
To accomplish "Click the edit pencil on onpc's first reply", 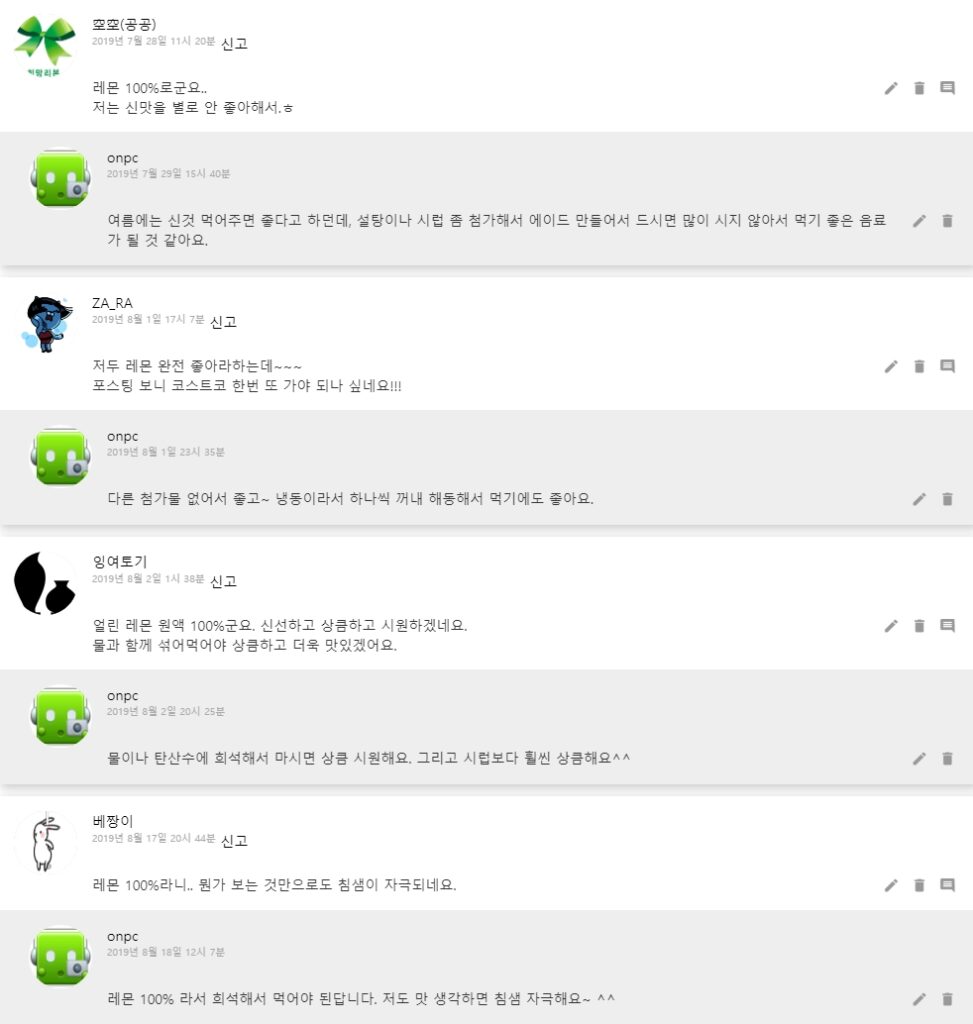I will coord(918,221).
